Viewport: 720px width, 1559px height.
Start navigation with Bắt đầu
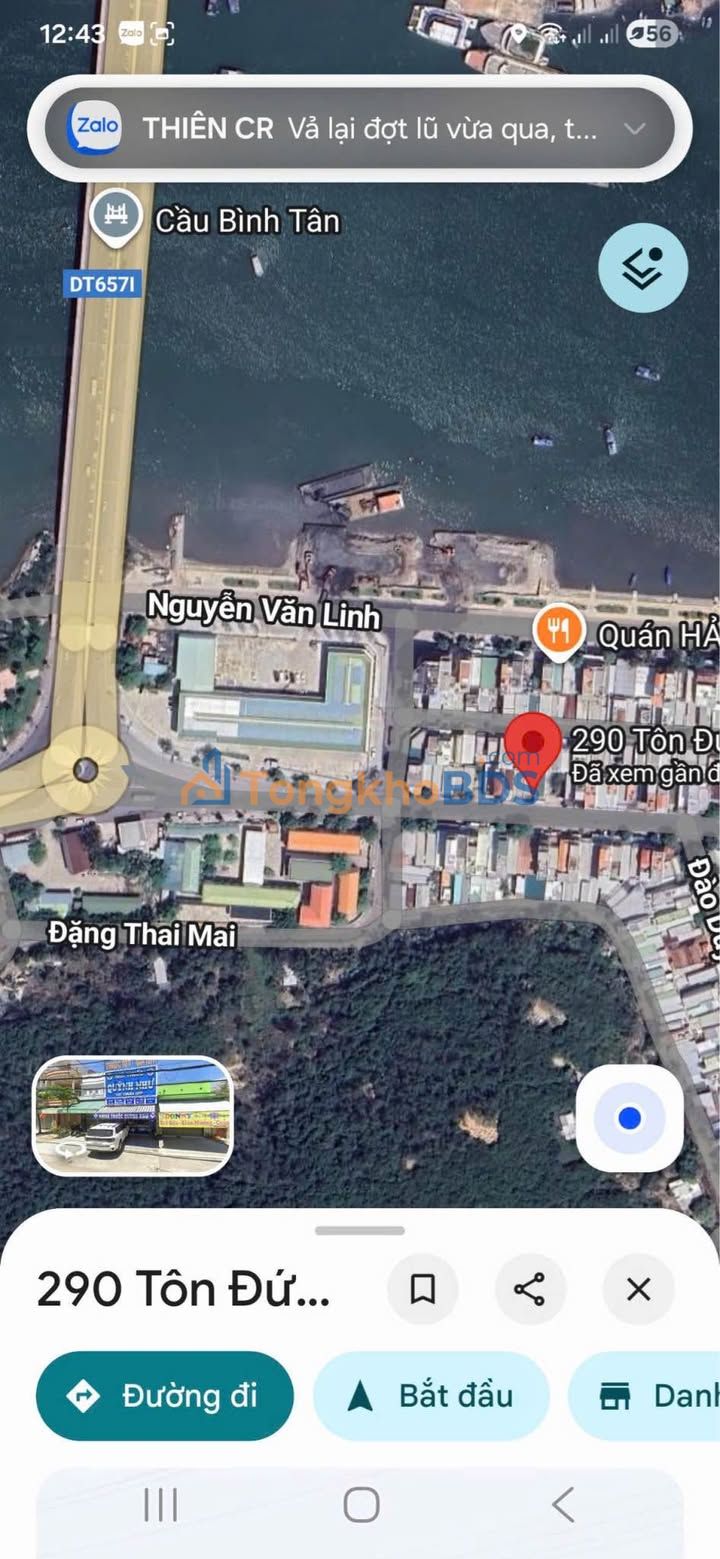(x=431, y=1396)
